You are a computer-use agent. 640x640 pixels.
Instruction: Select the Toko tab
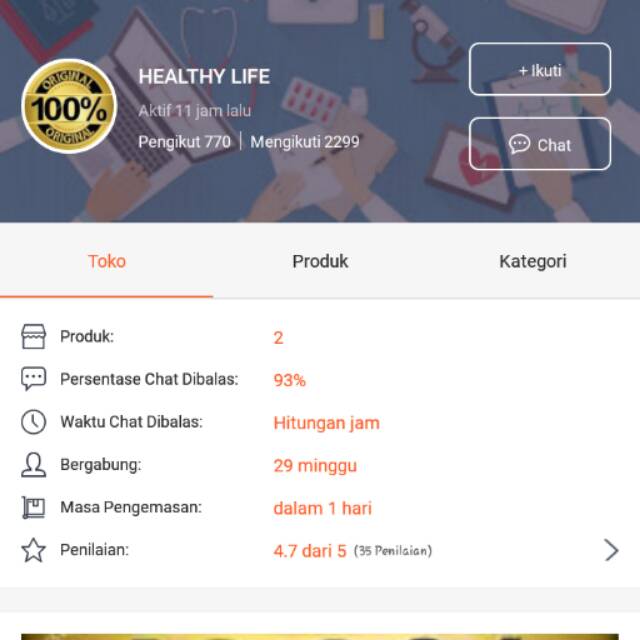click(x=107, y=261)
